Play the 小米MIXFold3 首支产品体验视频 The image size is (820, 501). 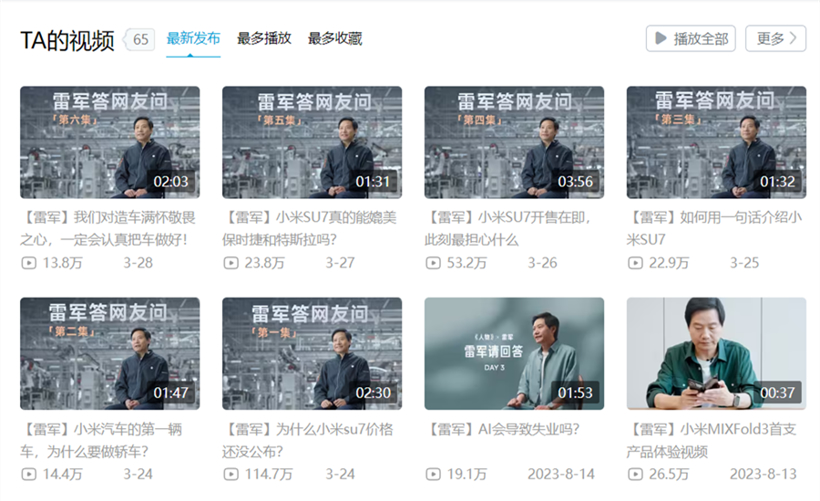pos(716,353)
